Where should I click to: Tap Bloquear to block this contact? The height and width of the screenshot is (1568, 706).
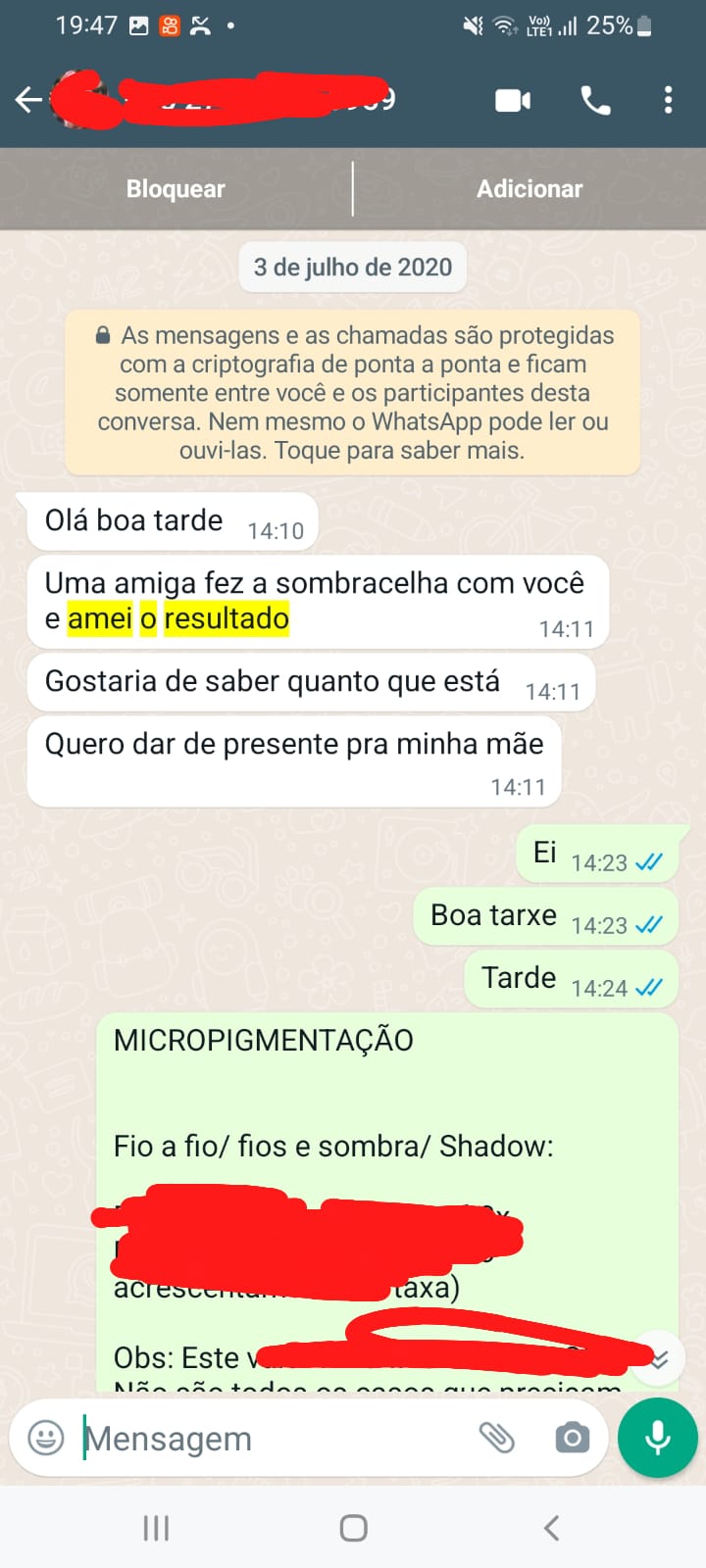click(176, 189)
